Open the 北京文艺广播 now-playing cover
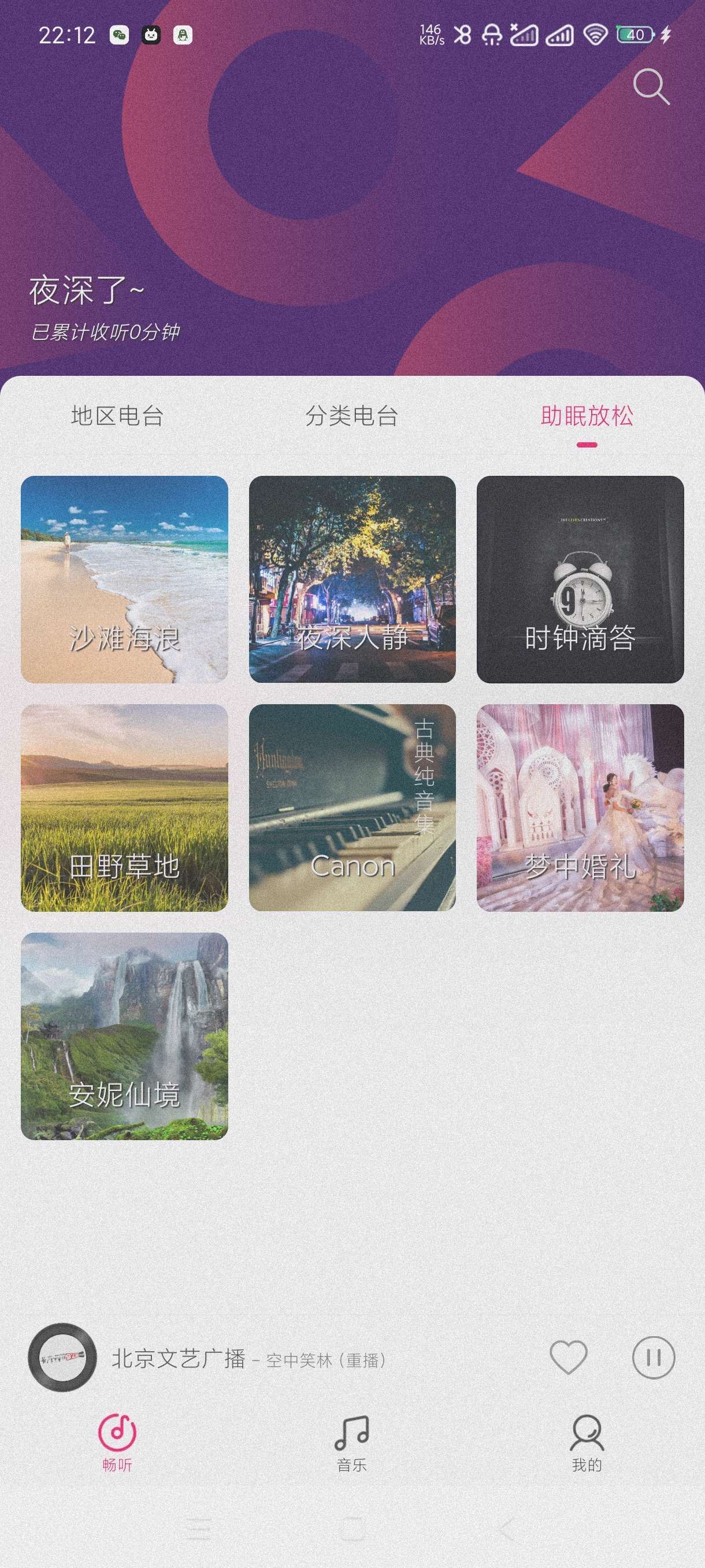 62,1357
